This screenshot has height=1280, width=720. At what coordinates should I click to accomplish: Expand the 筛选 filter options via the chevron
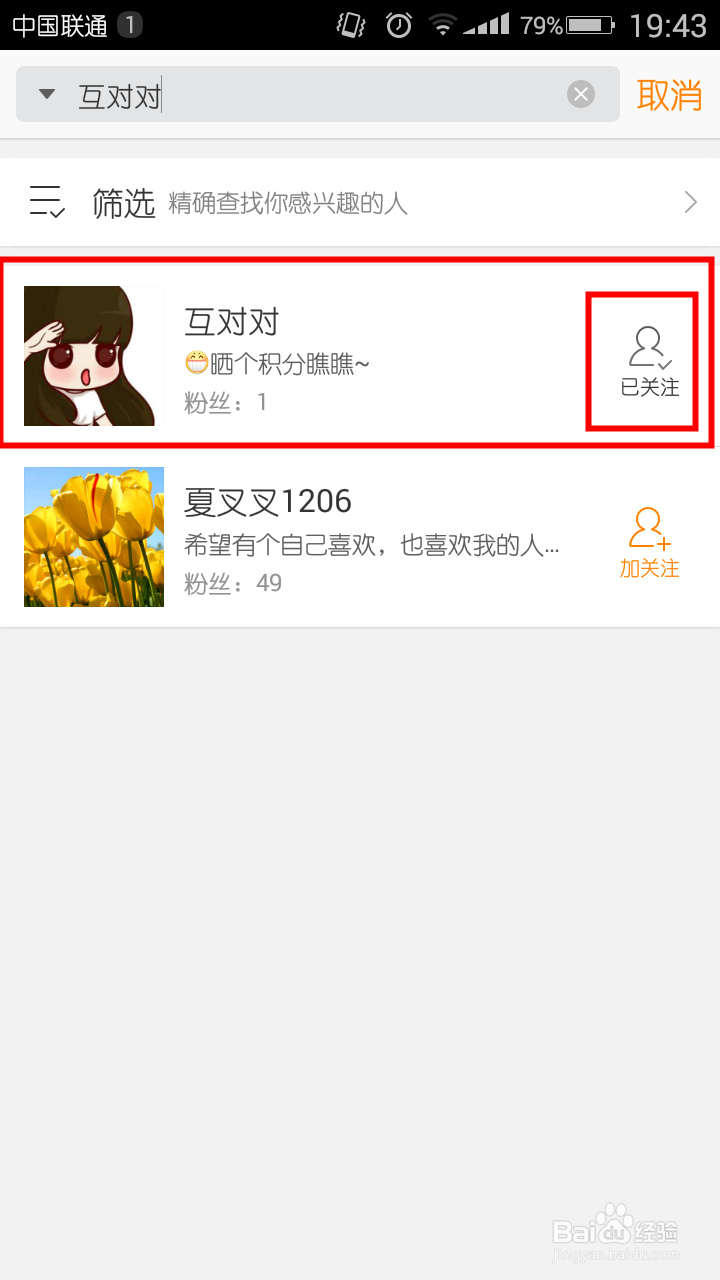click(x=689, y=201)
